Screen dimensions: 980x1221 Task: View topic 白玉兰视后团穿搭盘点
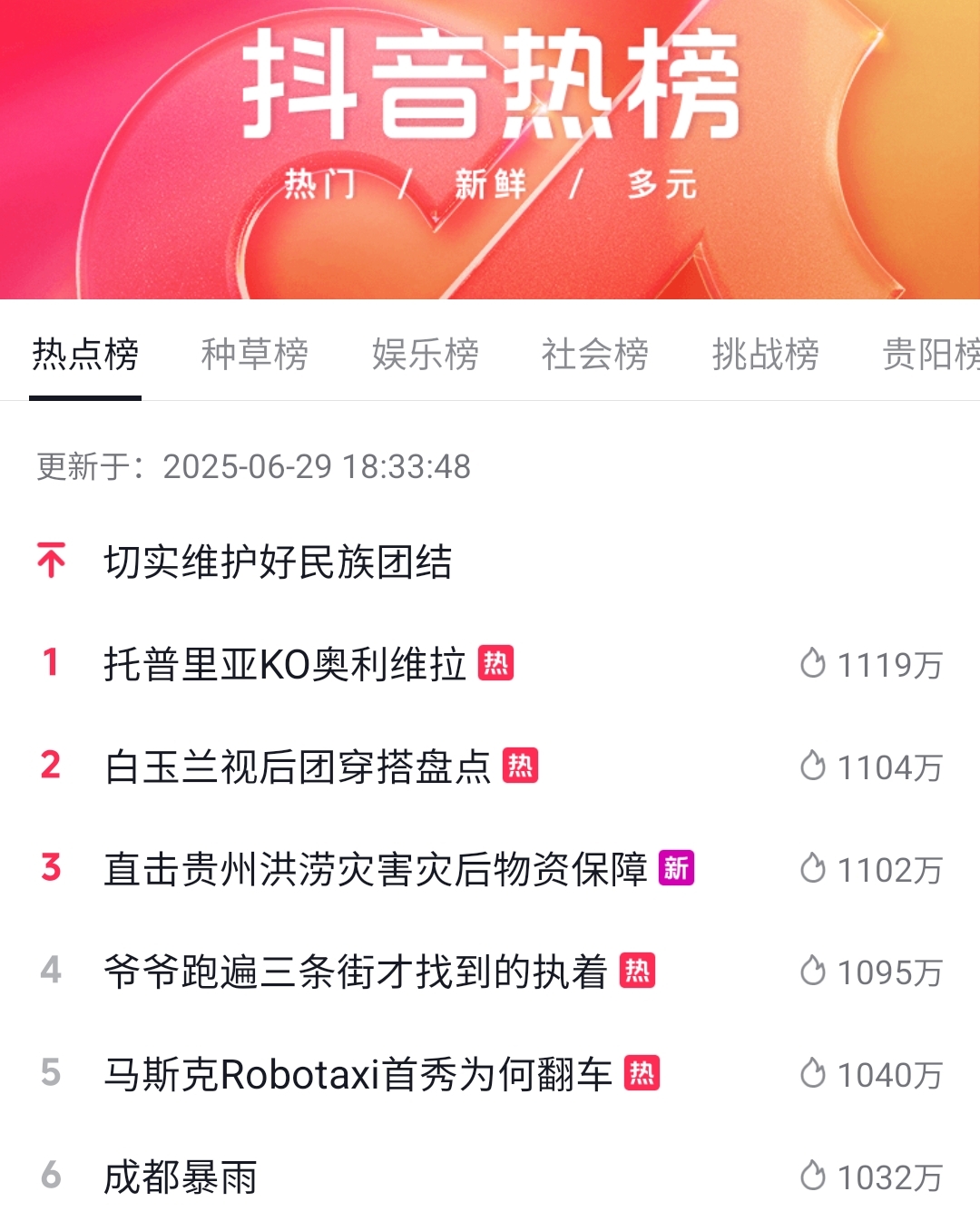click(x=298, y=767)
